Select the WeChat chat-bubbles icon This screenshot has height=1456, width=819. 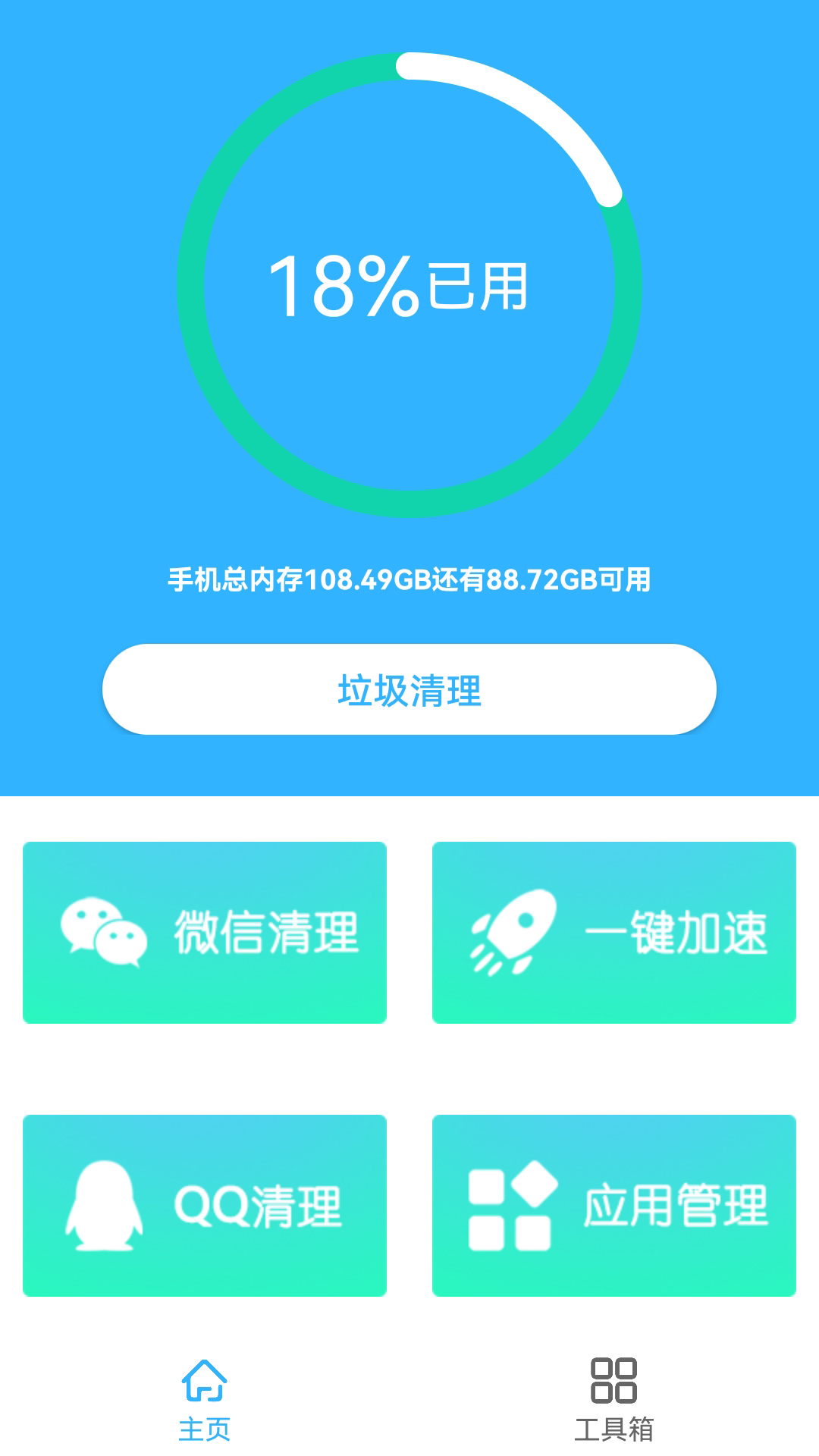102,933
